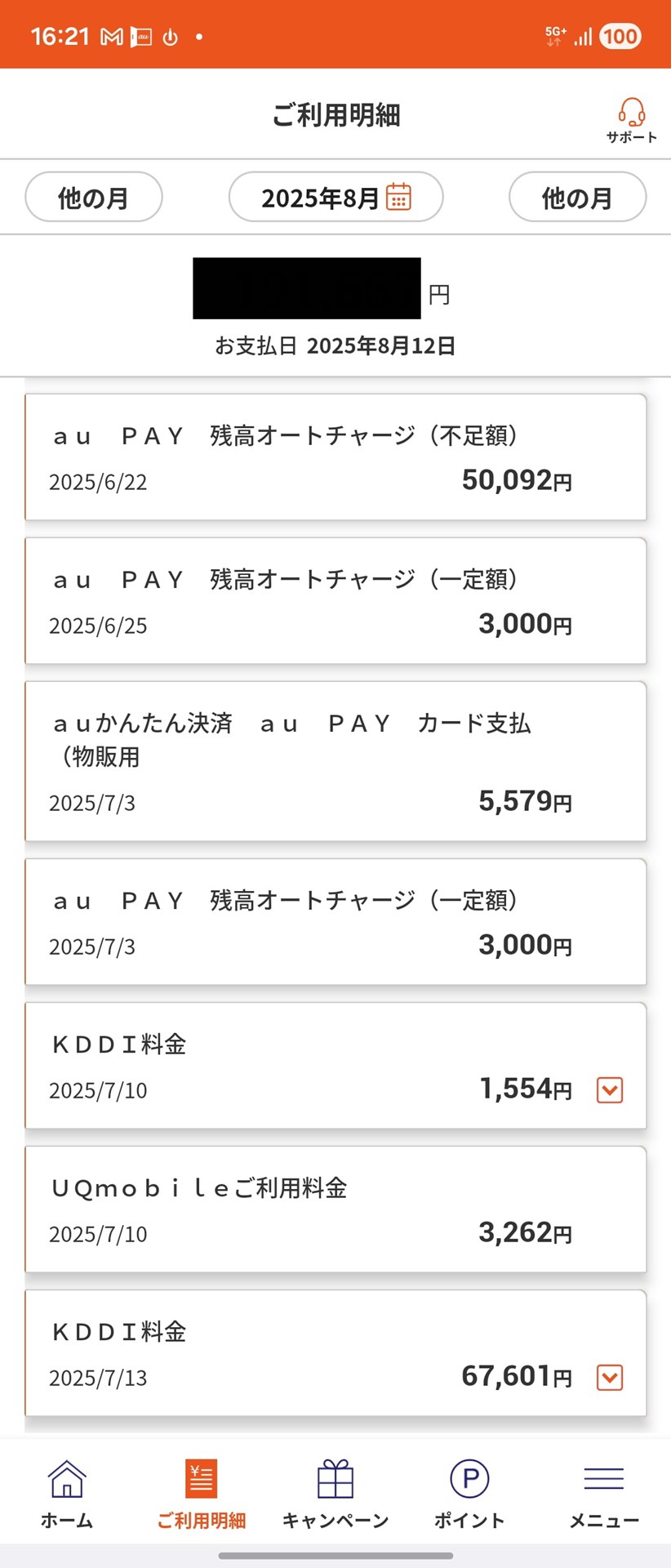Open the Gmail icon in the status bar

click(x=109, y=36)
